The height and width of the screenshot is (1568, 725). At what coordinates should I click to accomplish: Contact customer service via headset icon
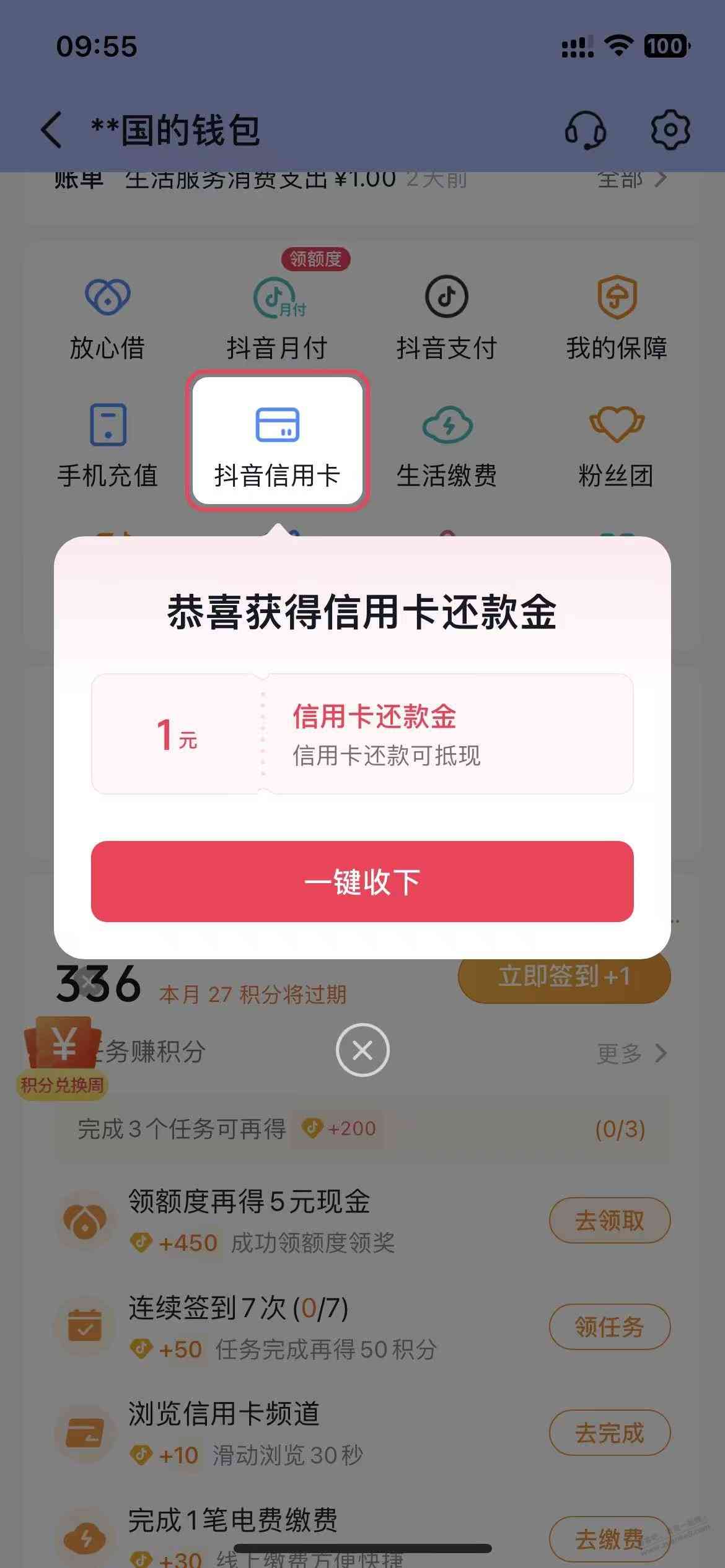[x=585, y=130]
